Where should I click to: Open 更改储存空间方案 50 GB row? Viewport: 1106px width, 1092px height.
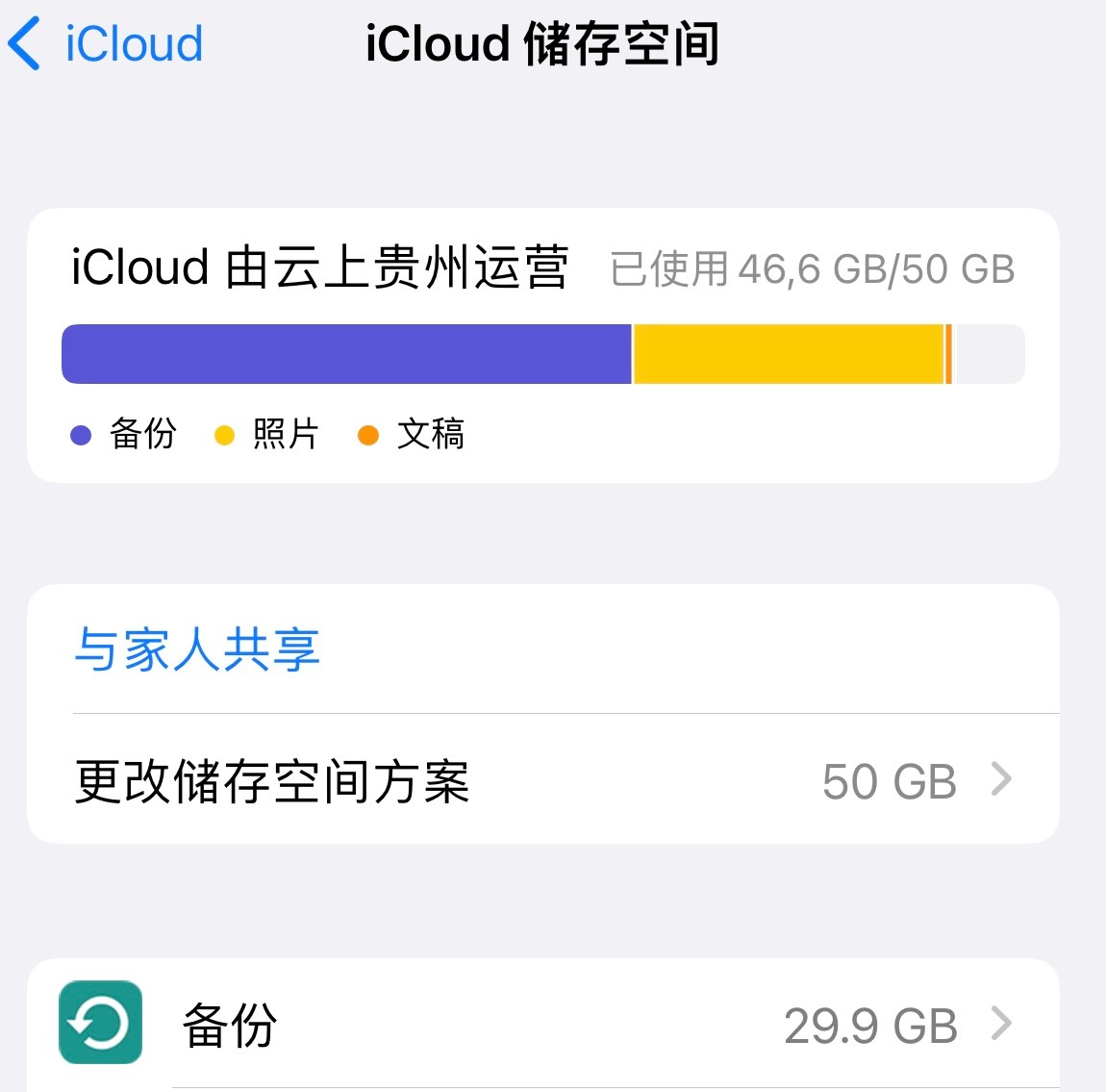pos(543,780)
